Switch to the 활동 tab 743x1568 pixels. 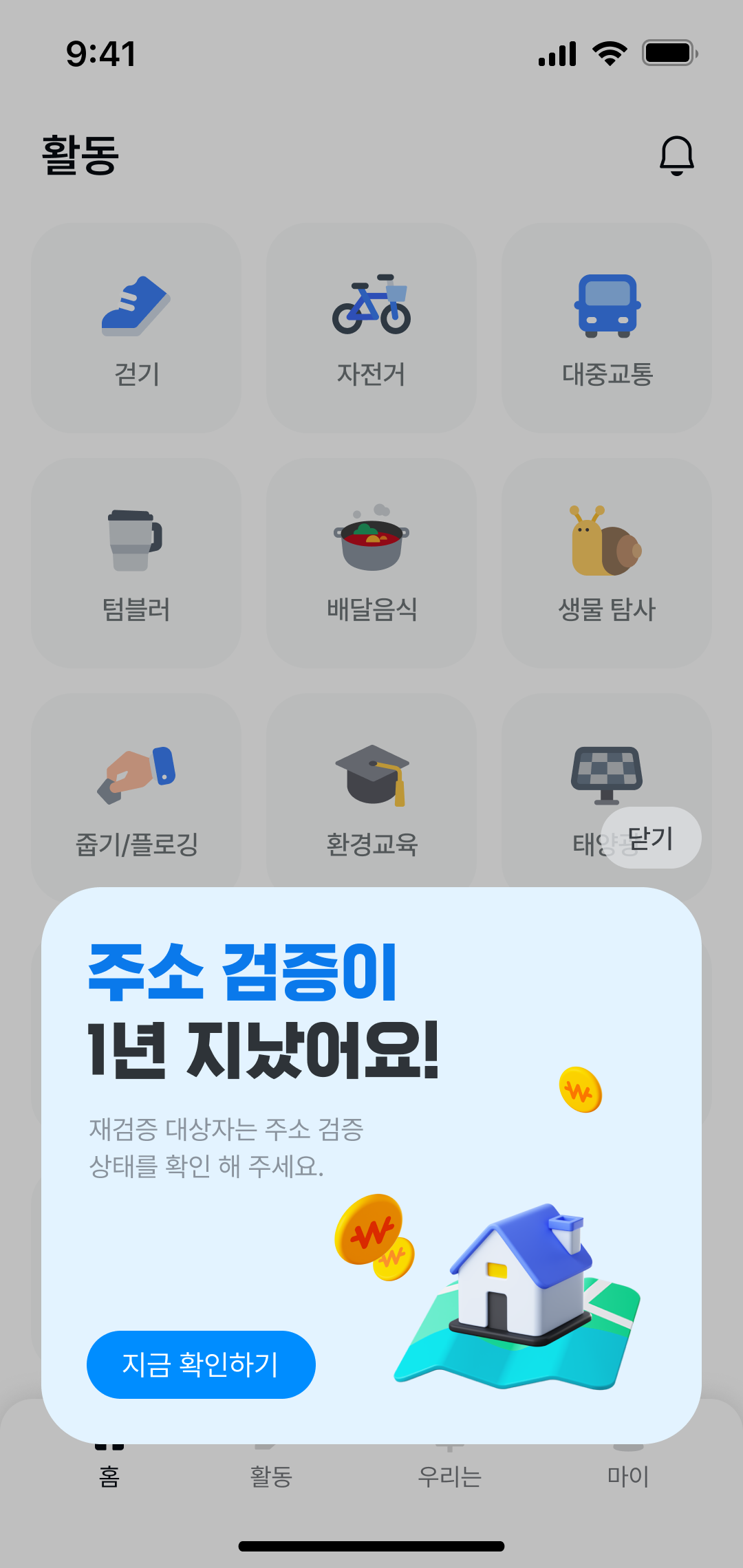[271, 1472]
